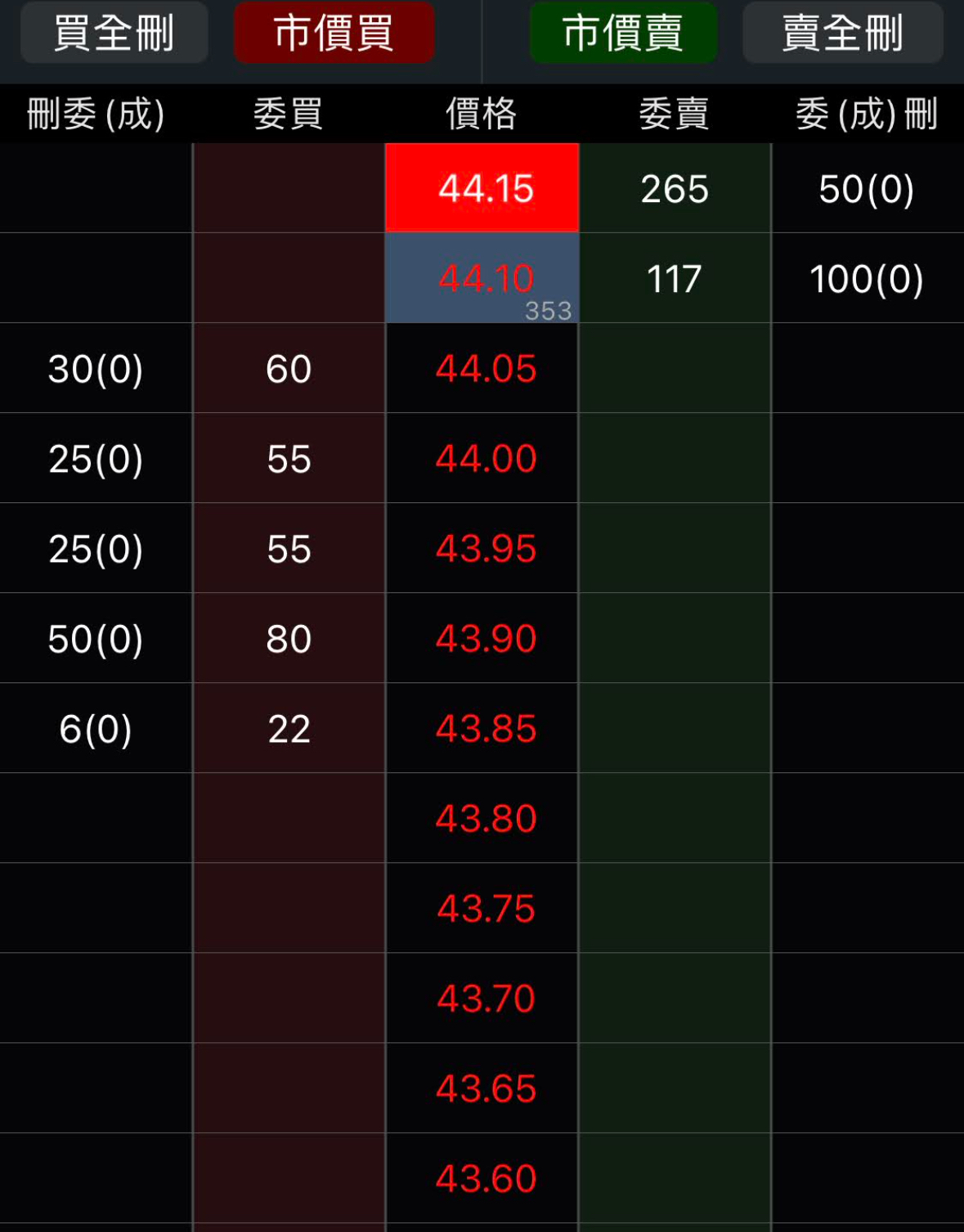964x1232 pixels.
Task: Tap the 委賣 cell showing 265 at 44.15
Action: click(x=675, y=189)
